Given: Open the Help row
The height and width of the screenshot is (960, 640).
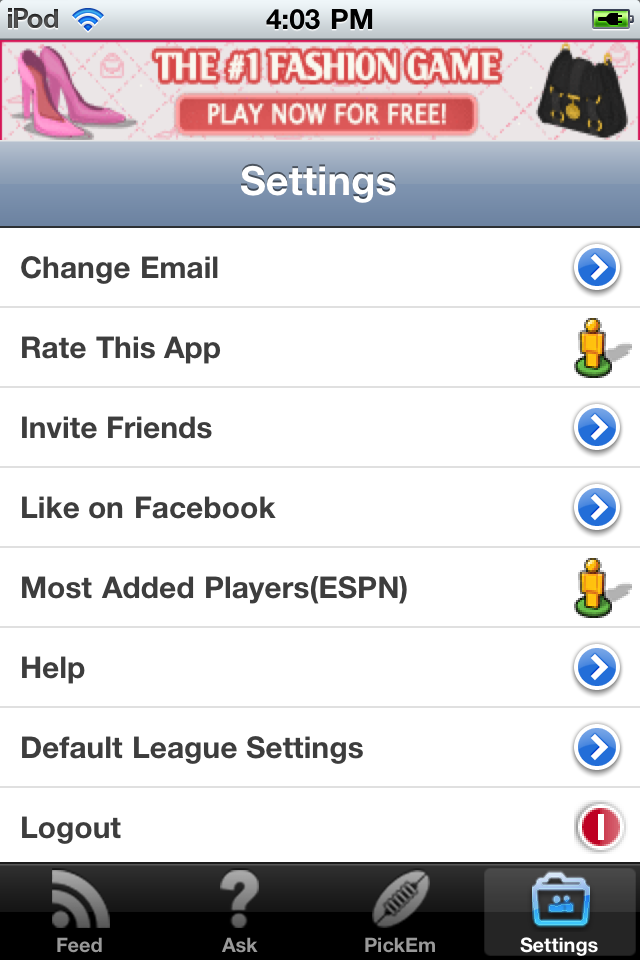Looking at the screenshot, I should pos(320,668).
